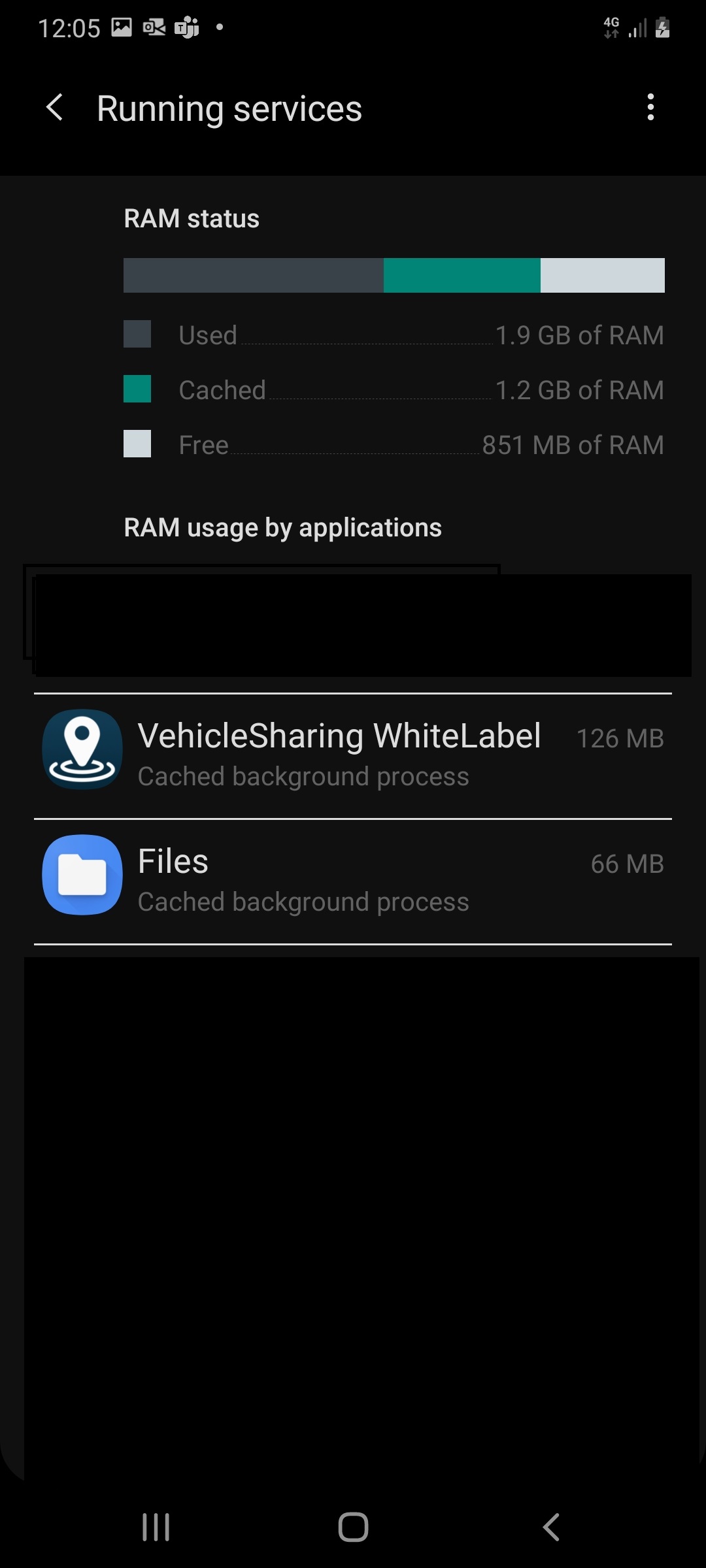Viewport: 706px width, 1568px height.
Task: Go back from Running services
Action: pos(55,107)
